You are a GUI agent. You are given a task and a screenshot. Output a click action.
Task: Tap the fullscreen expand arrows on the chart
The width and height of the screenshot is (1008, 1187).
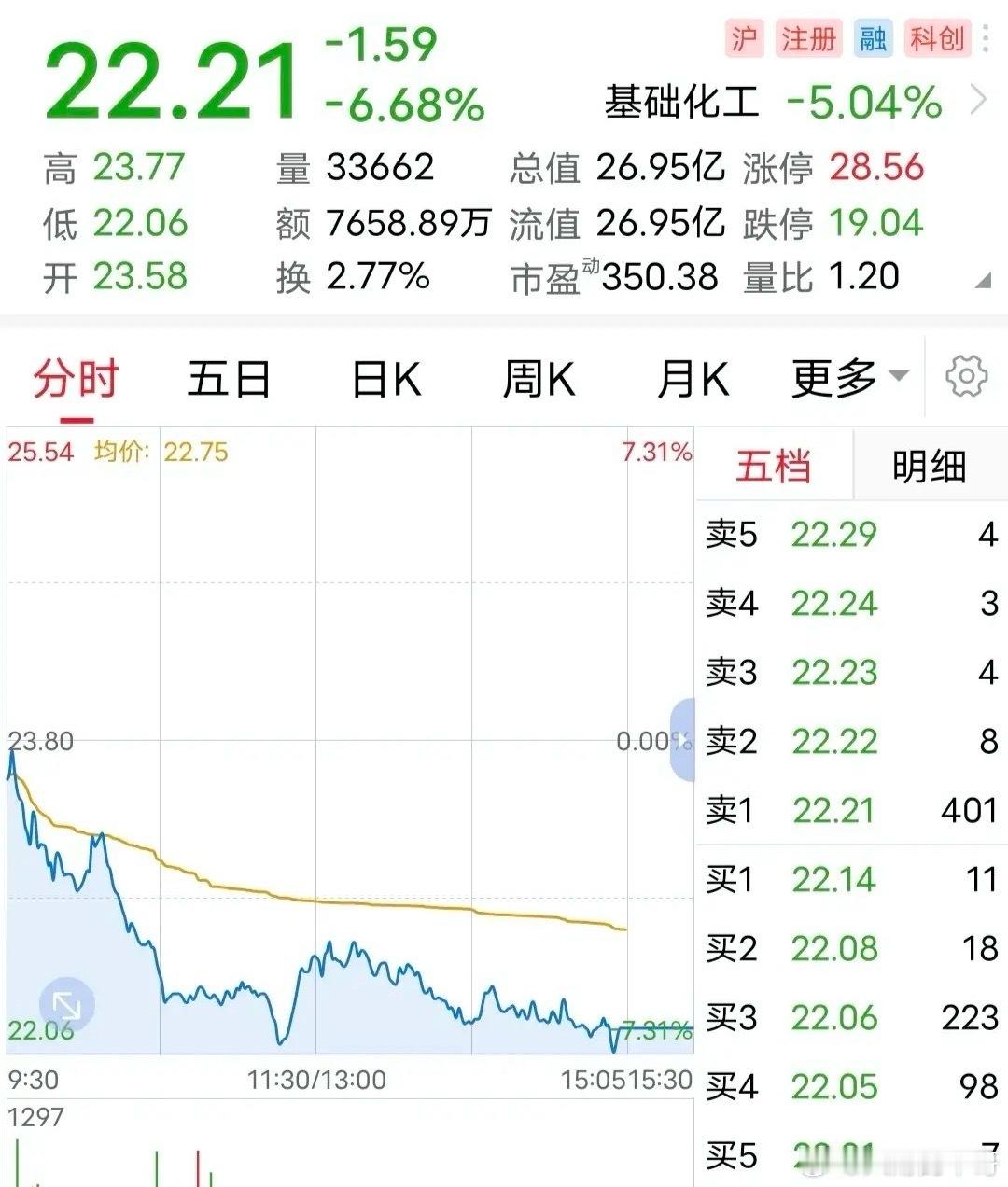66,1004
